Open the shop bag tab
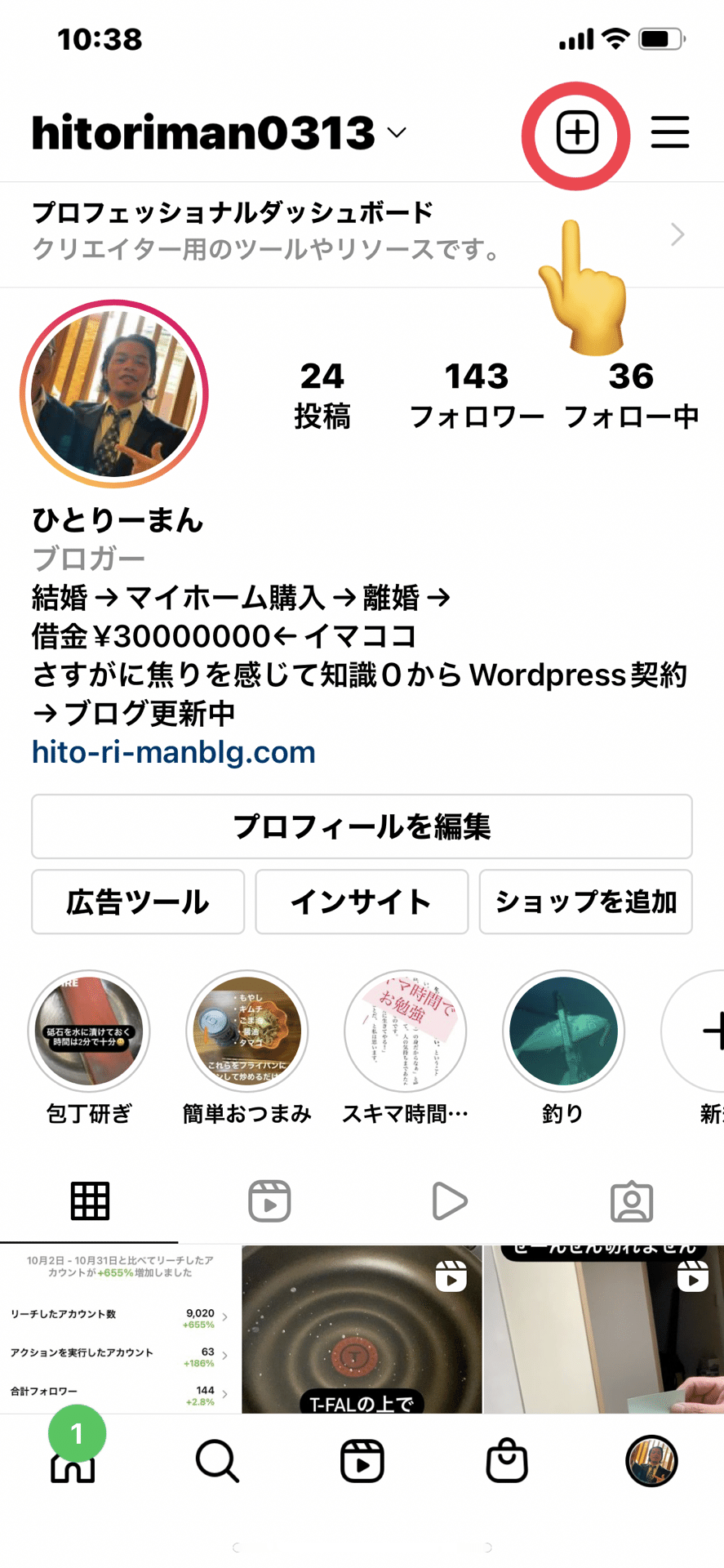This screenshot has width=724, height=1568. click(x=507, y=1460)
